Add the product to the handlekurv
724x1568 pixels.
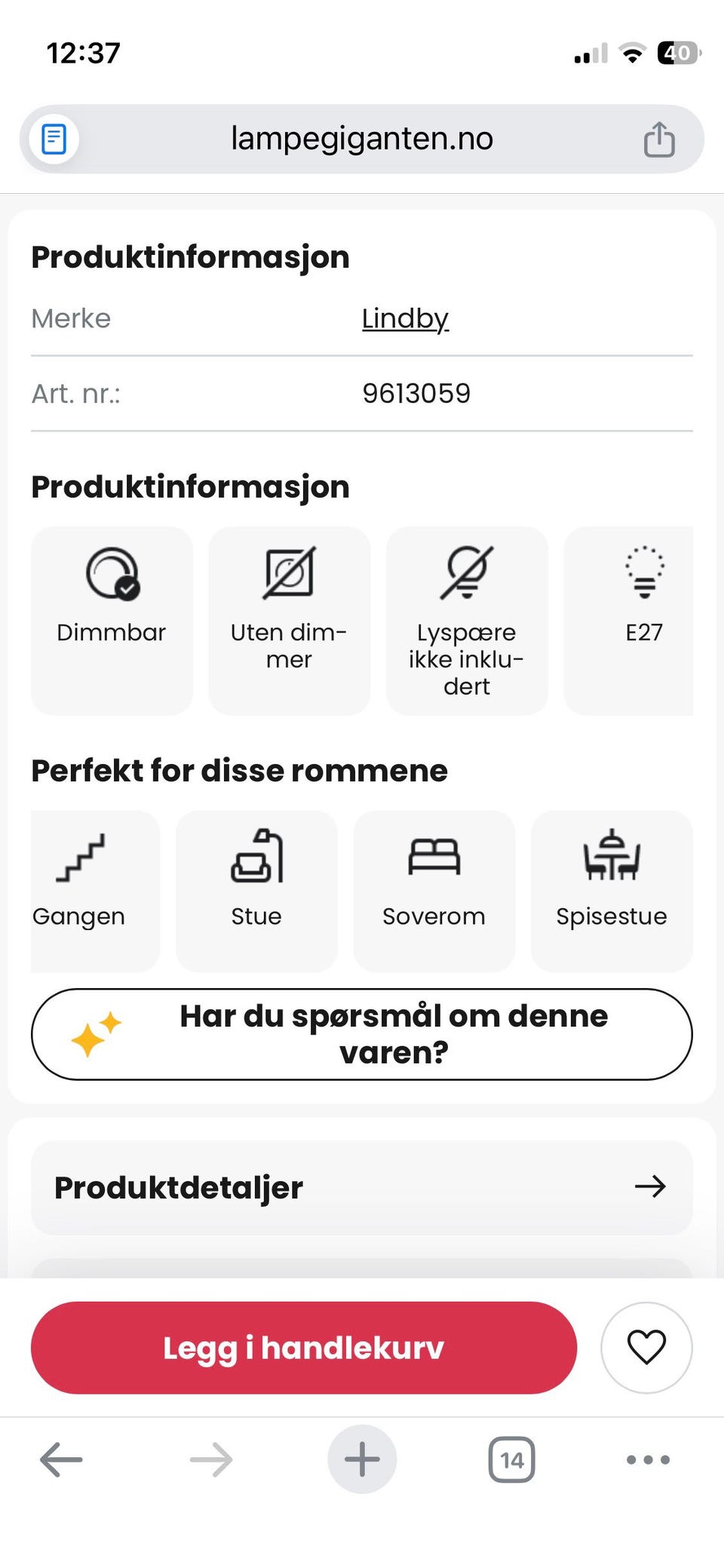coord(303,1347)
